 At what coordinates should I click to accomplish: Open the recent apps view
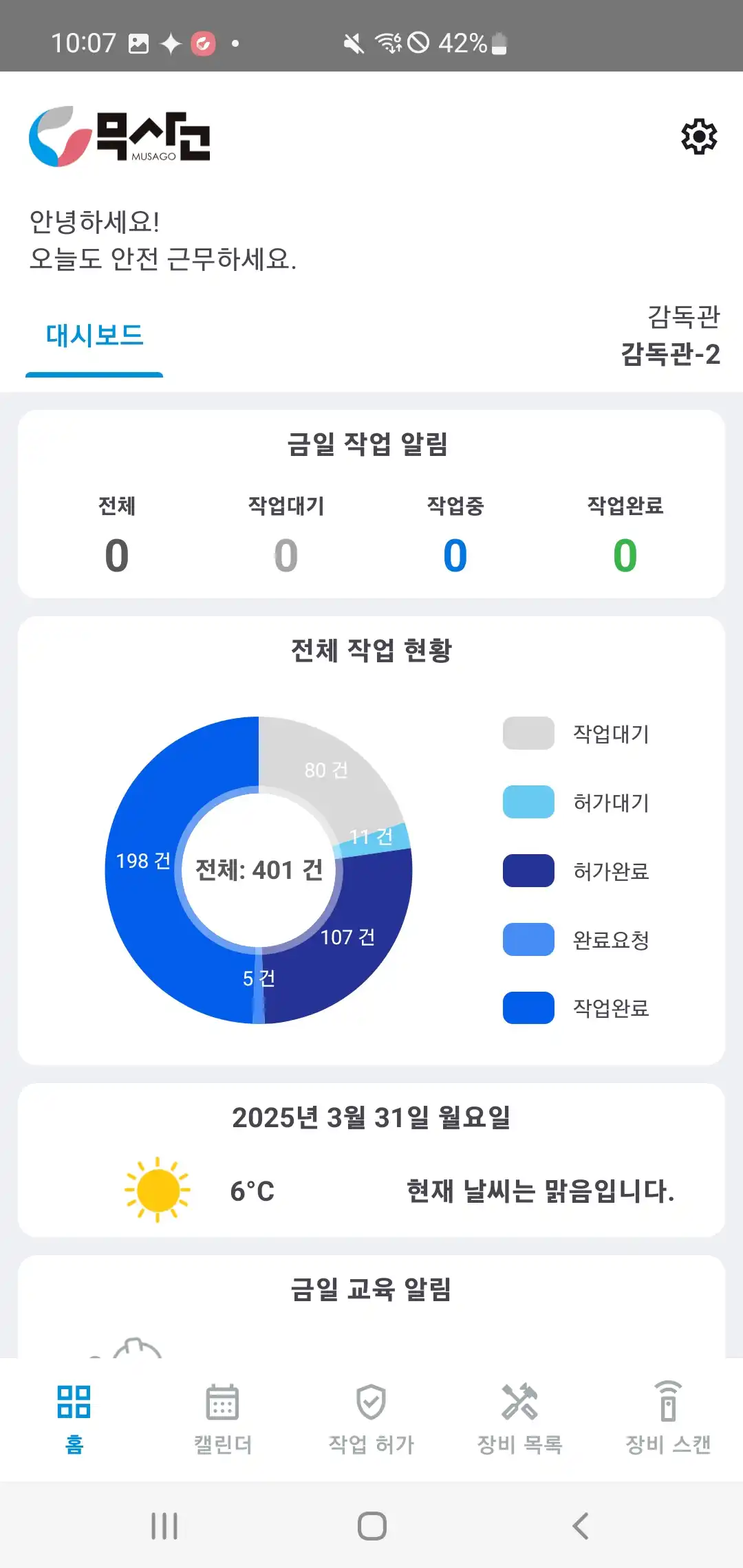pos(164,1526)
